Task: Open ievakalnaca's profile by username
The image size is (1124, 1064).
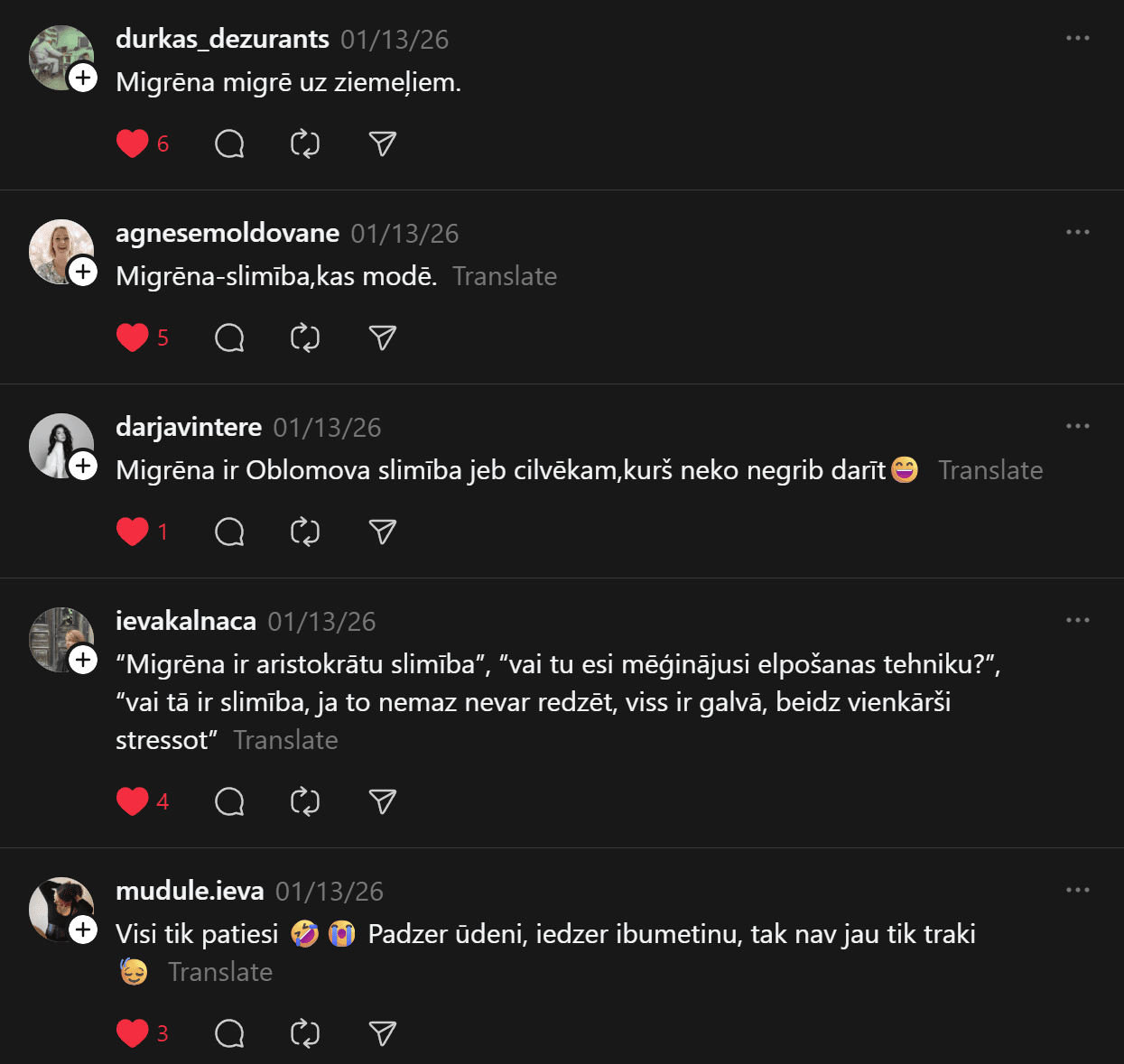Action: pyautogui.click(x=186, y=621)
